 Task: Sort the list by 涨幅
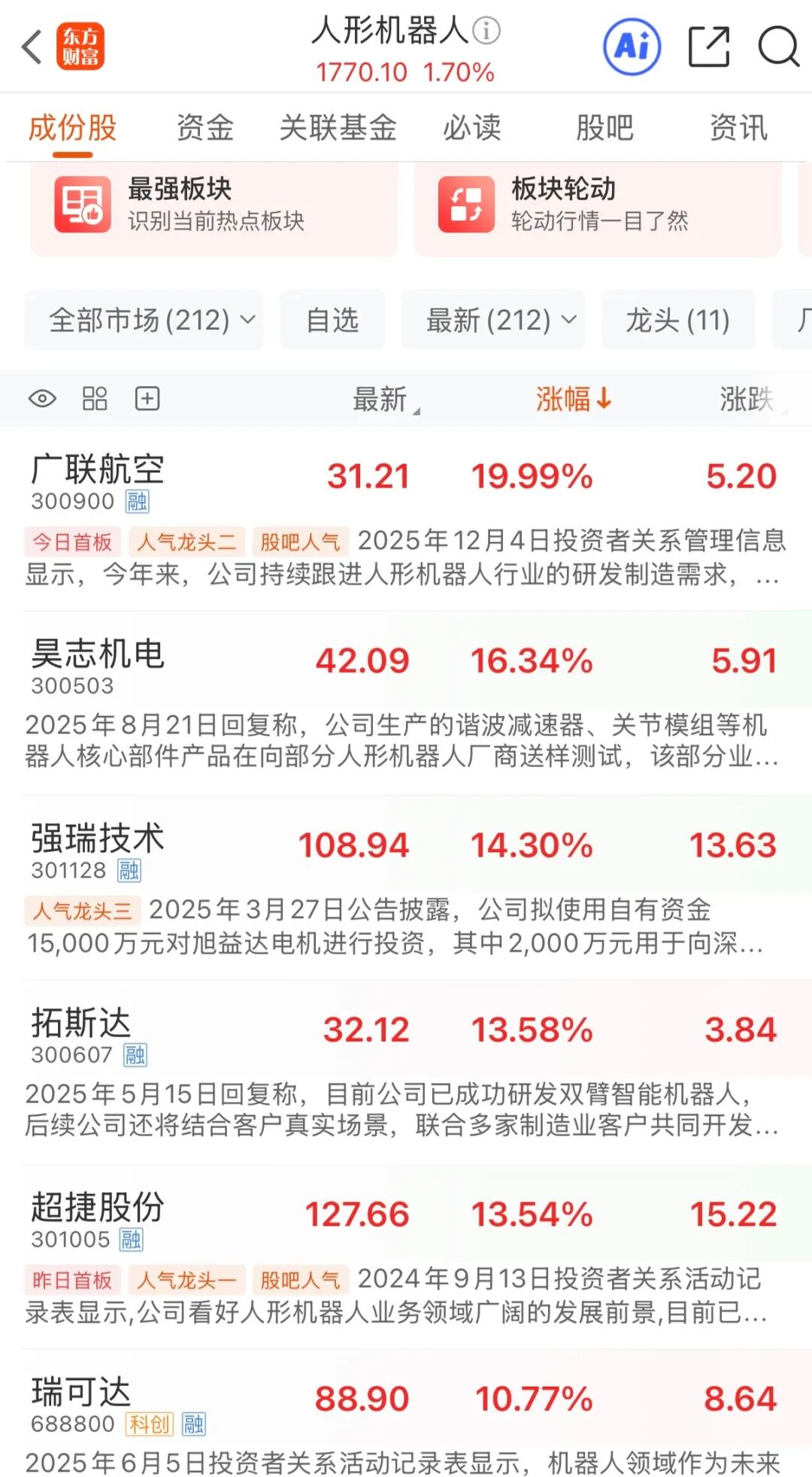click(573, 399)
